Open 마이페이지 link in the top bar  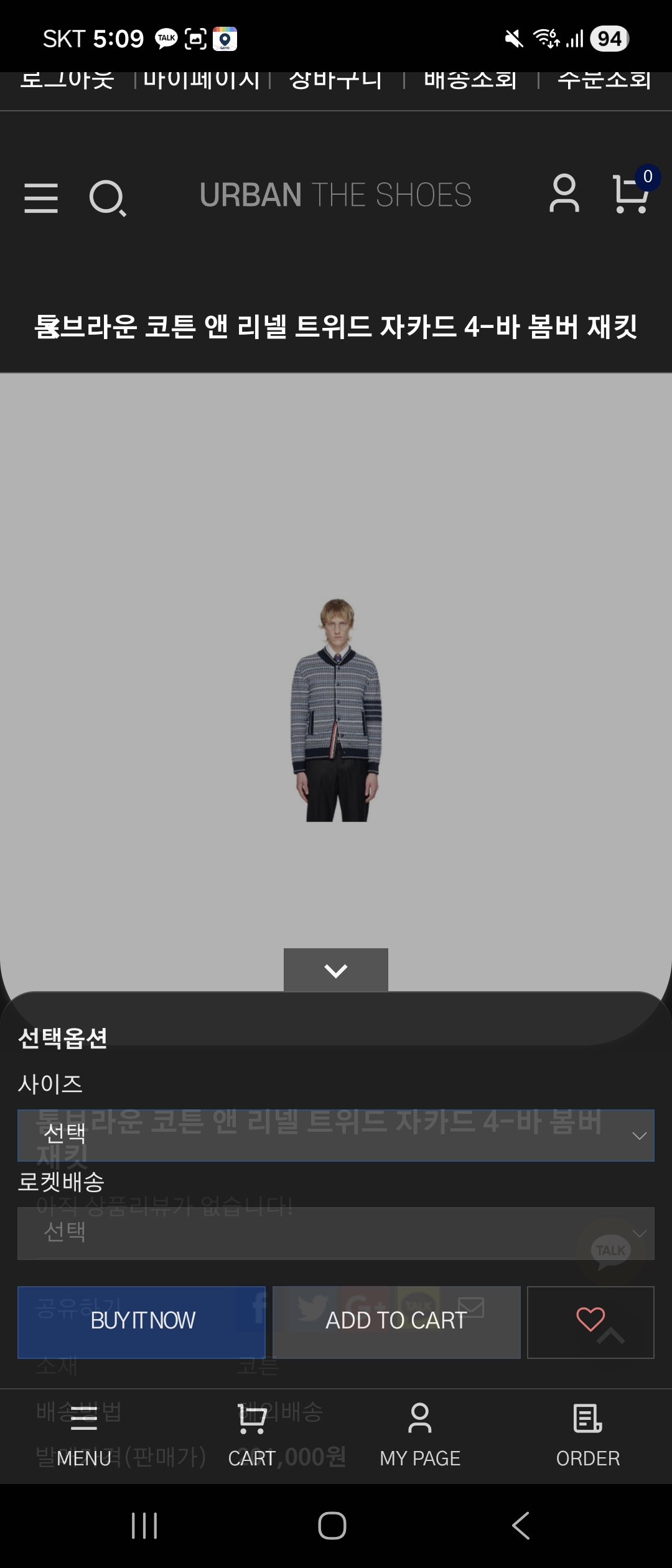pos(202,81)
